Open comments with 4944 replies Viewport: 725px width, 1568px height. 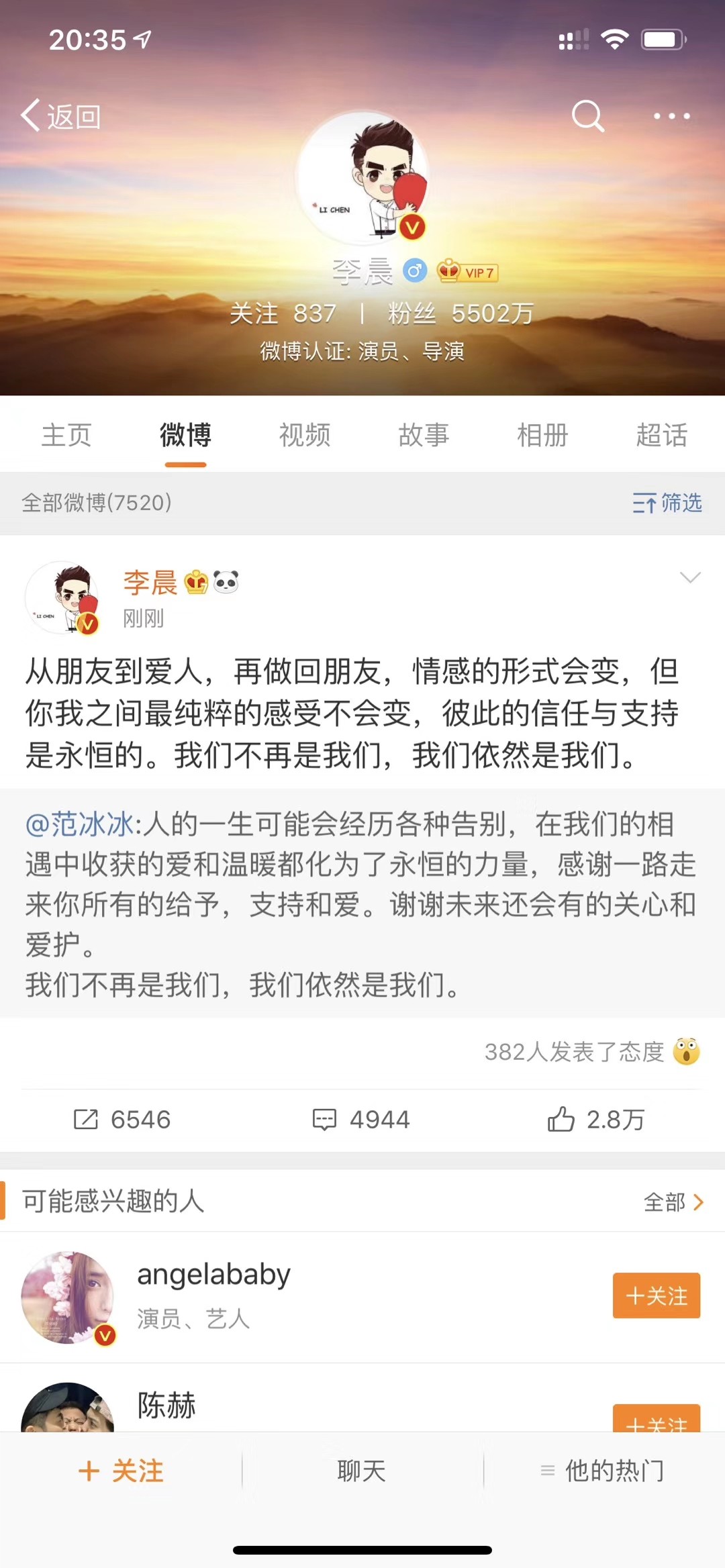click(361, 1120)
